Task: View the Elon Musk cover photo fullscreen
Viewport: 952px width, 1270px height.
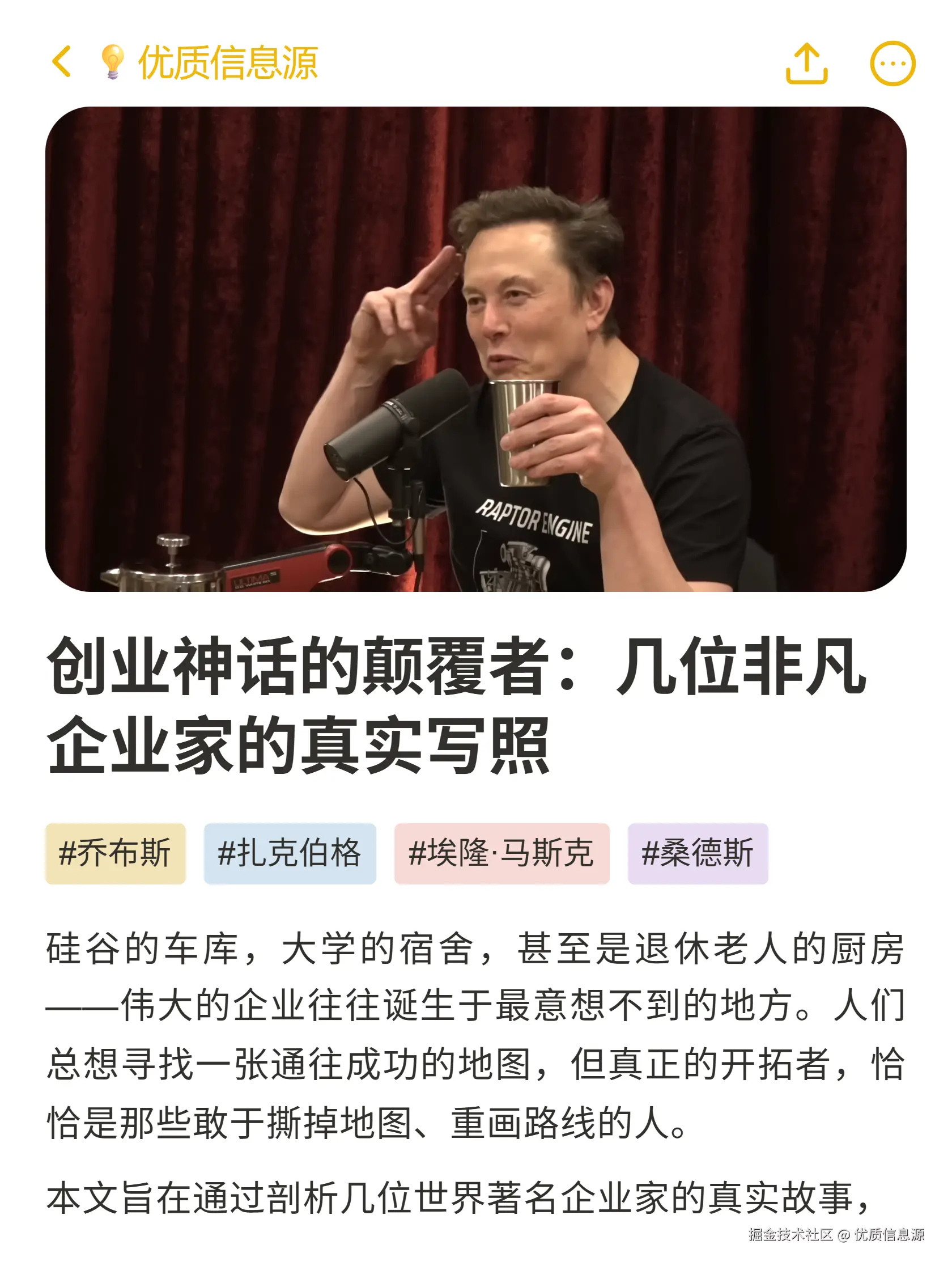Action: tap(475, 352)
